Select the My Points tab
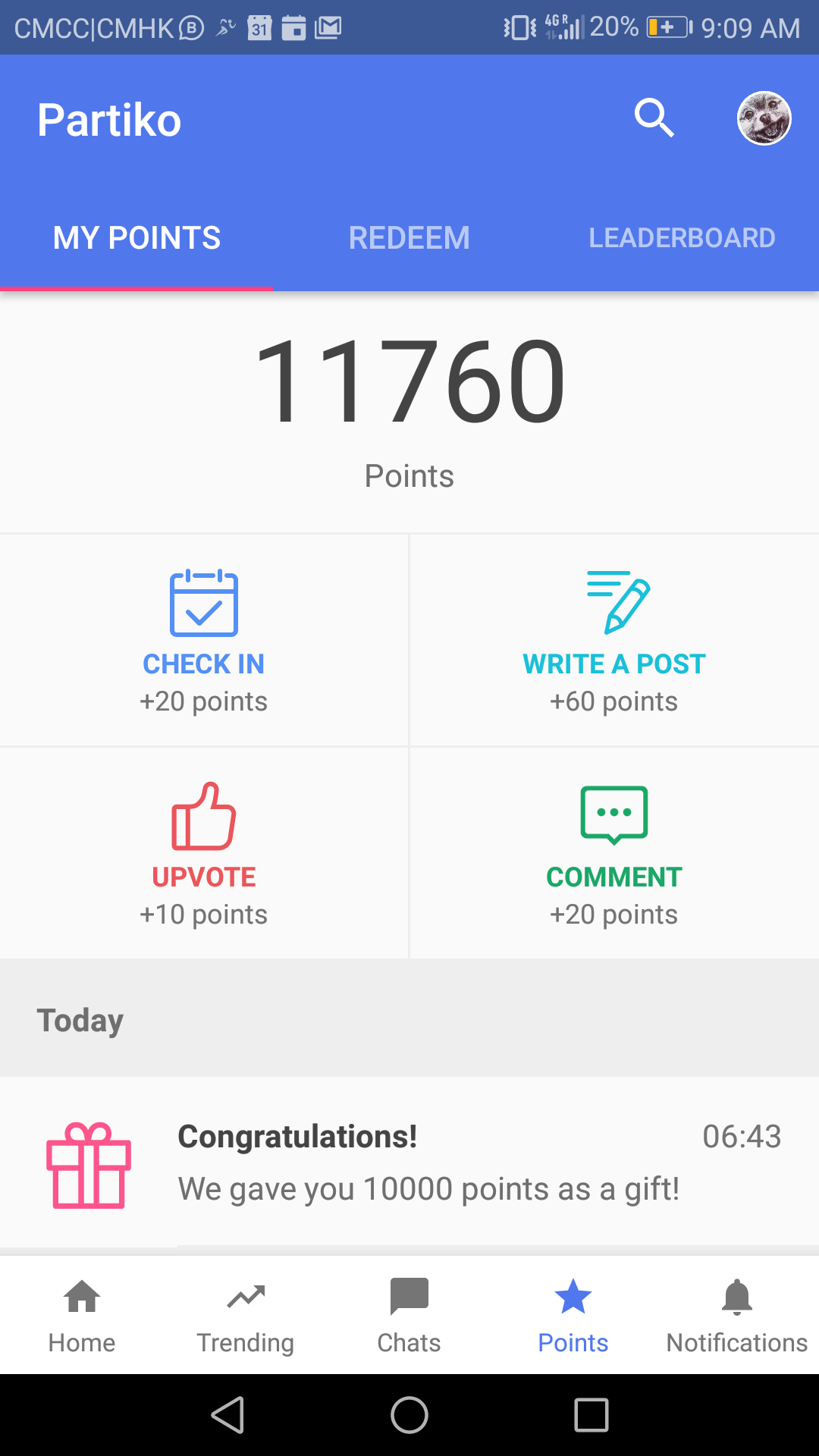The image size is (819, 1456). coord(136,238)
